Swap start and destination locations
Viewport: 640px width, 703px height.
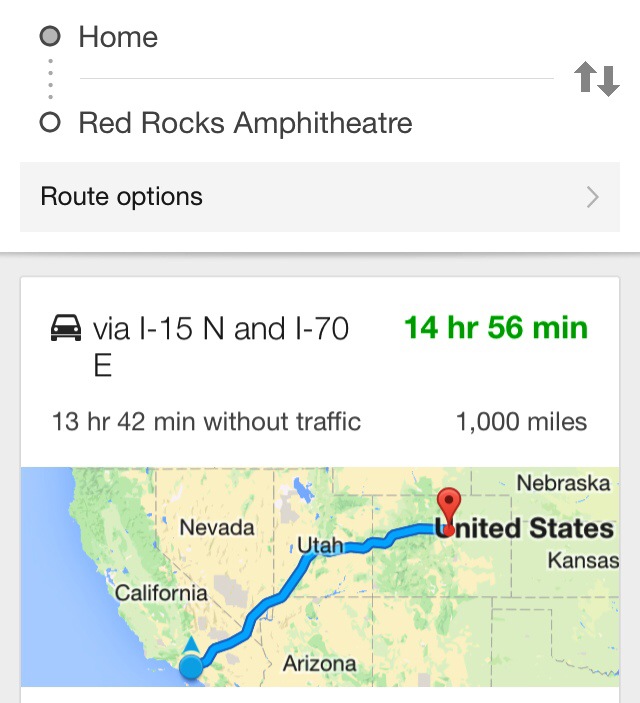click(596, 79)
